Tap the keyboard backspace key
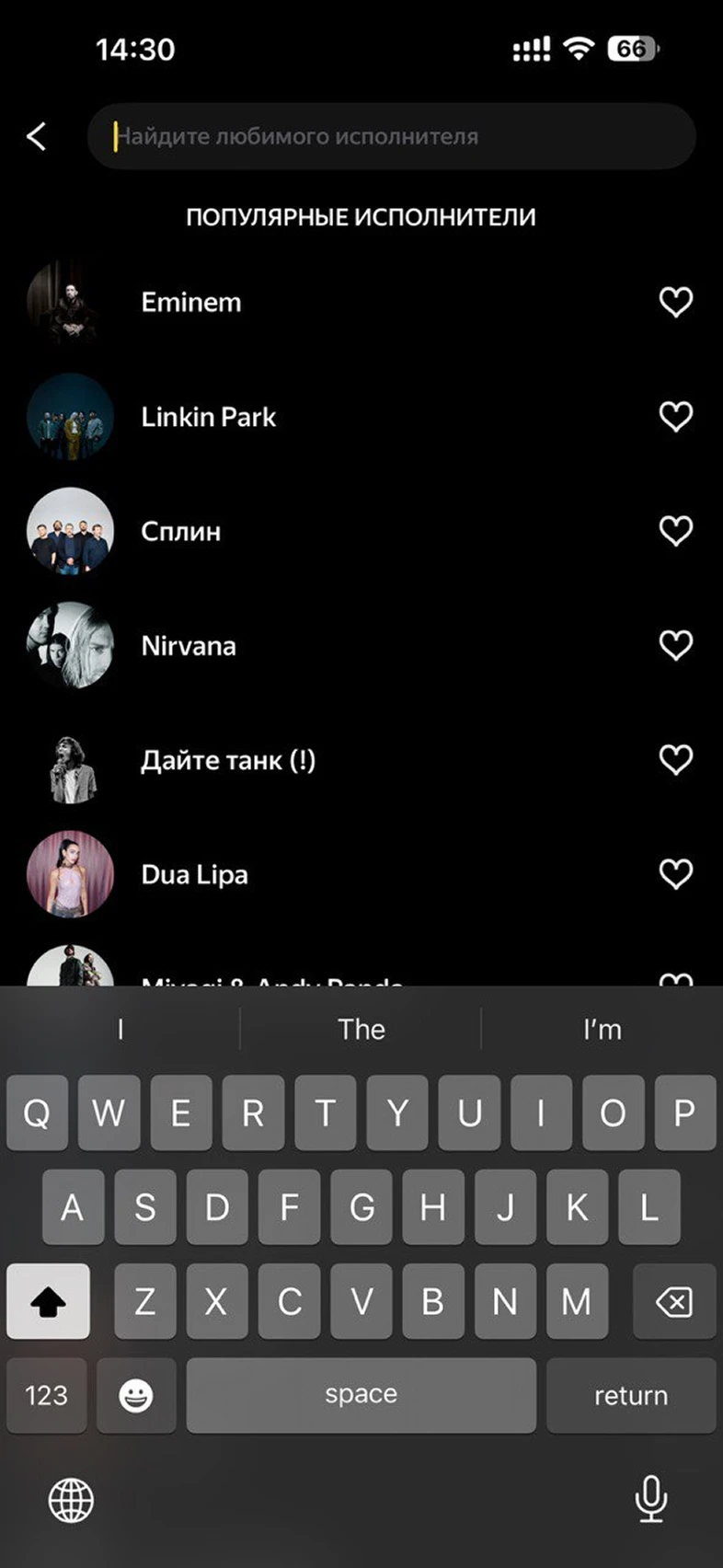The height and width of the screenshot is (1568, 723). pos(673,1301)
